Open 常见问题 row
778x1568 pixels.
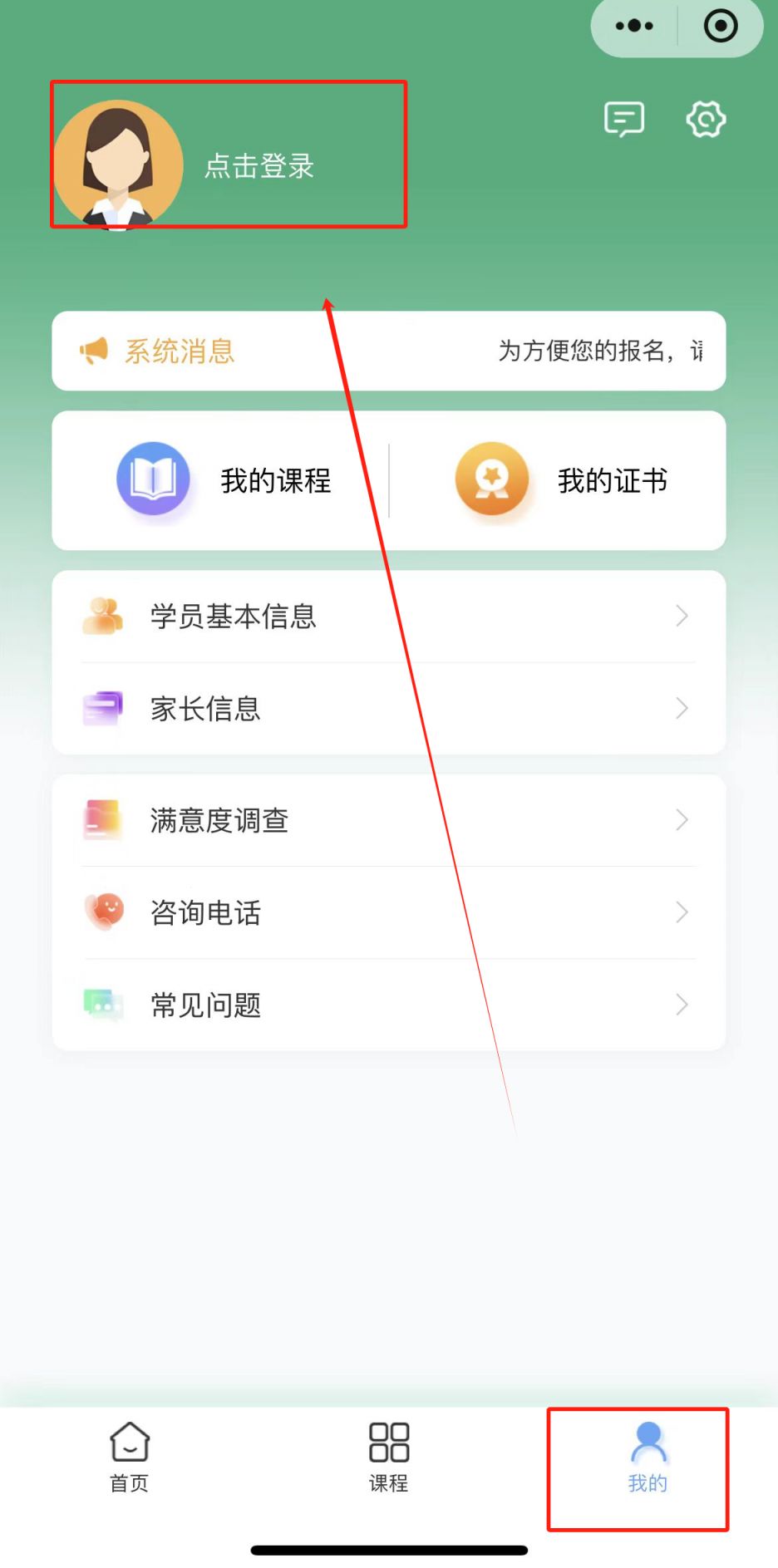pyautogui.click(x=388, y=1005)
